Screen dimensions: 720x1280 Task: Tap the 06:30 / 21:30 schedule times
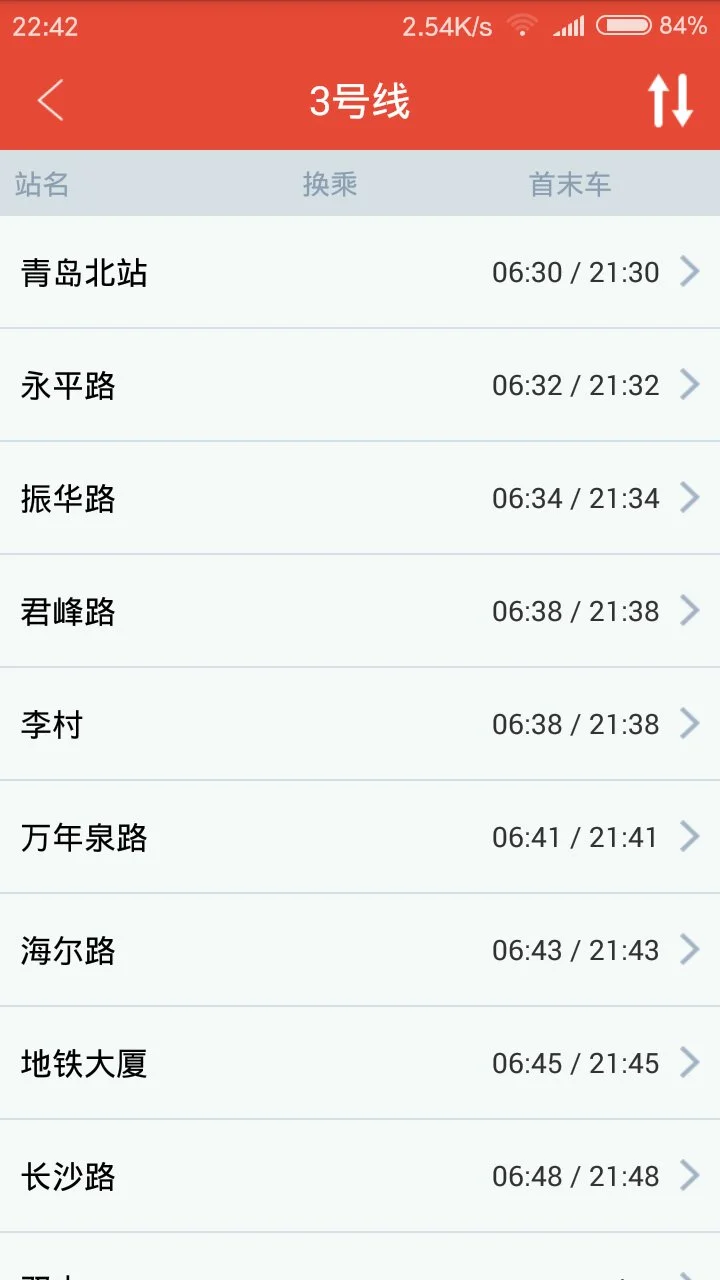[575, 272]
